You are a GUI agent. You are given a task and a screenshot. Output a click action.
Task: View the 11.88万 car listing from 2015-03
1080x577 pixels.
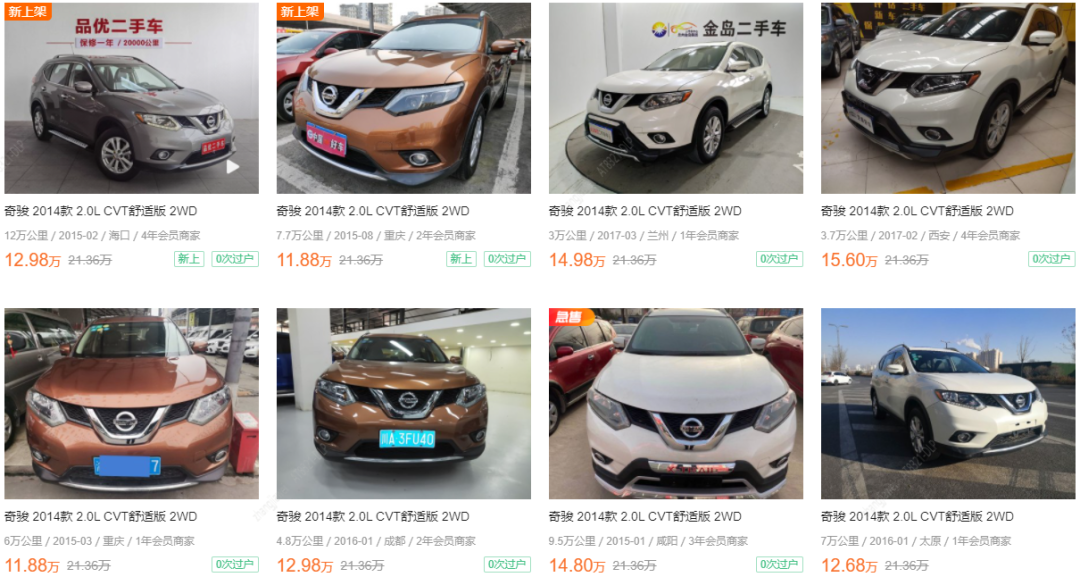131,404
